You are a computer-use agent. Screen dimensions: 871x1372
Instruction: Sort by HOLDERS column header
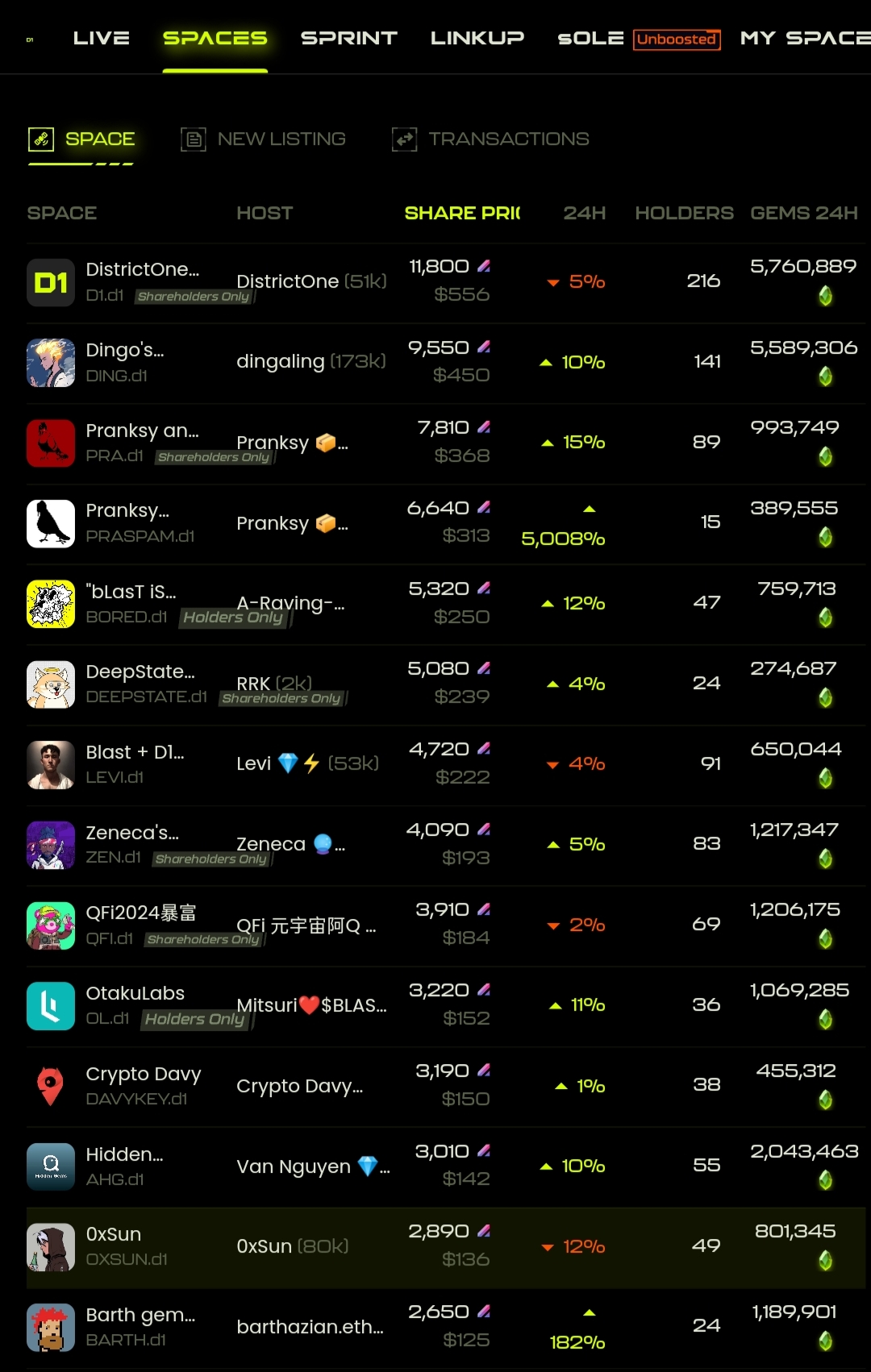point(684,213)
